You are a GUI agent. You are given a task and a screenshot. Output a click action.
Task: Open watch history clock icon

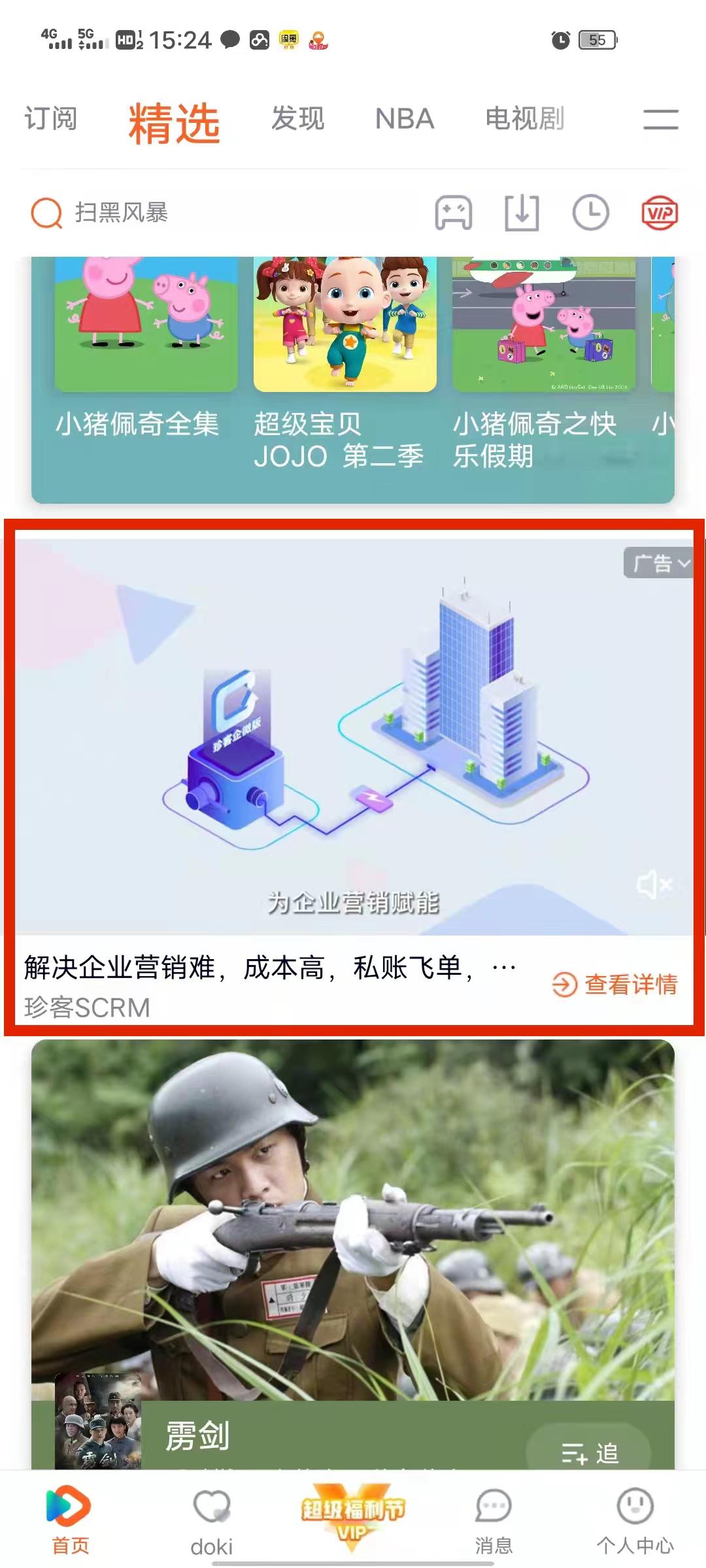pyautogui.click(x=590, y=213)
